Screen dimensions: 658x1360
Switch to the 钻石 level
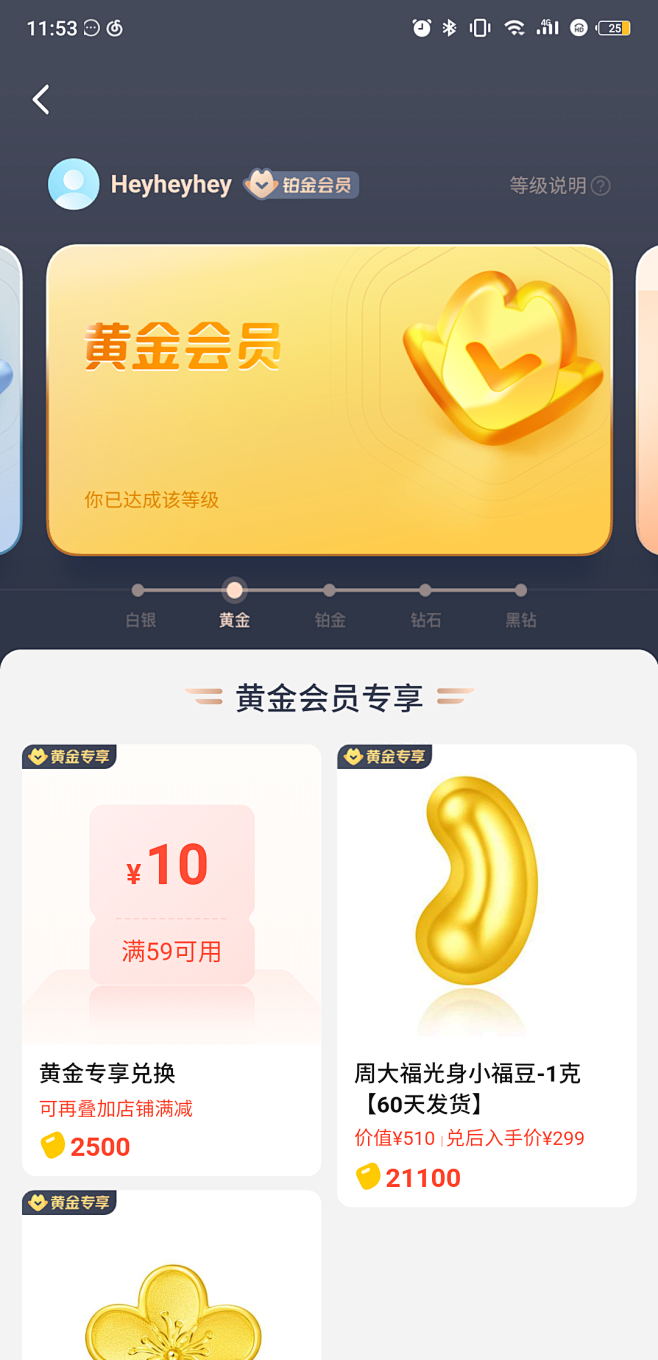point(425,605)
